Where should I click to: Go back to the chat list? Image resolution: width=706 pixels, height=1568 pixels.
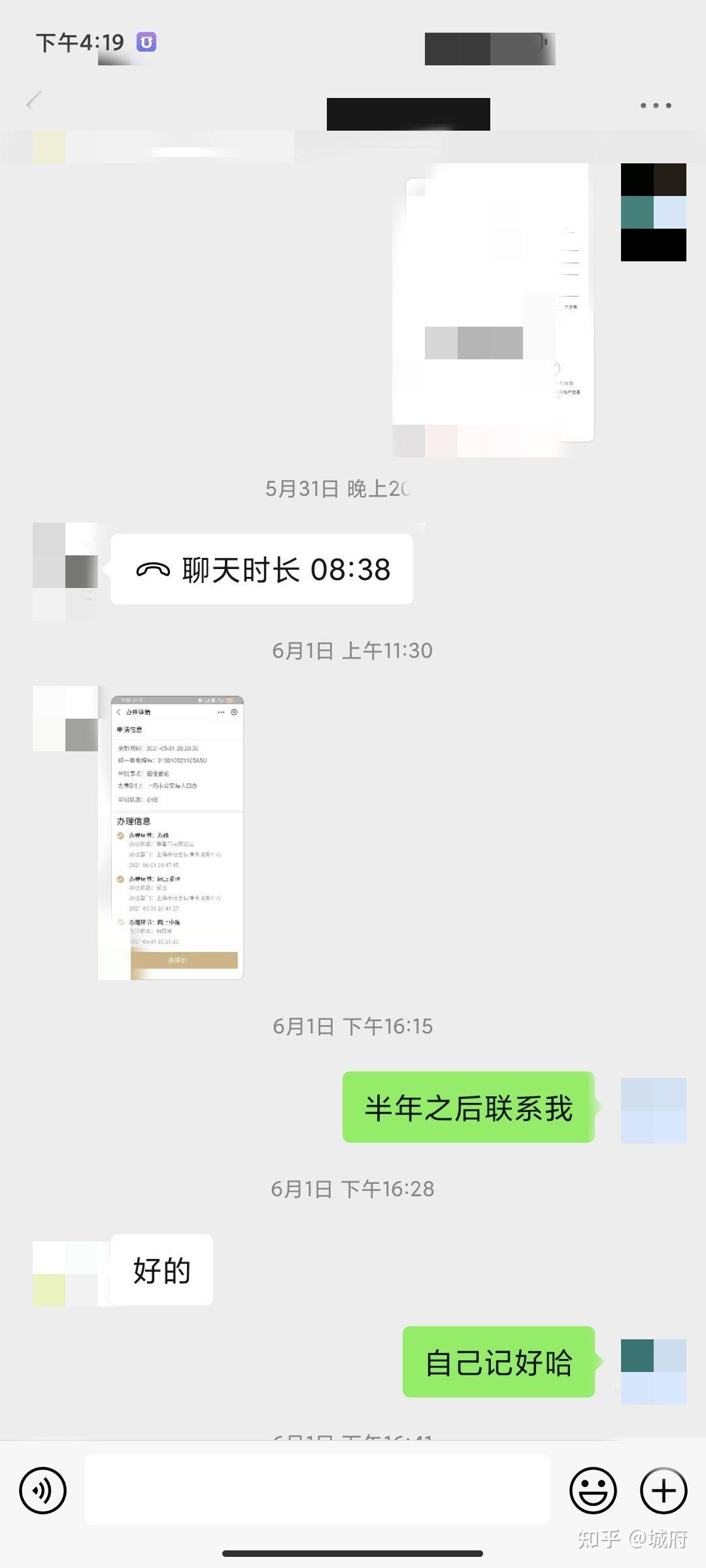[34, 102]
